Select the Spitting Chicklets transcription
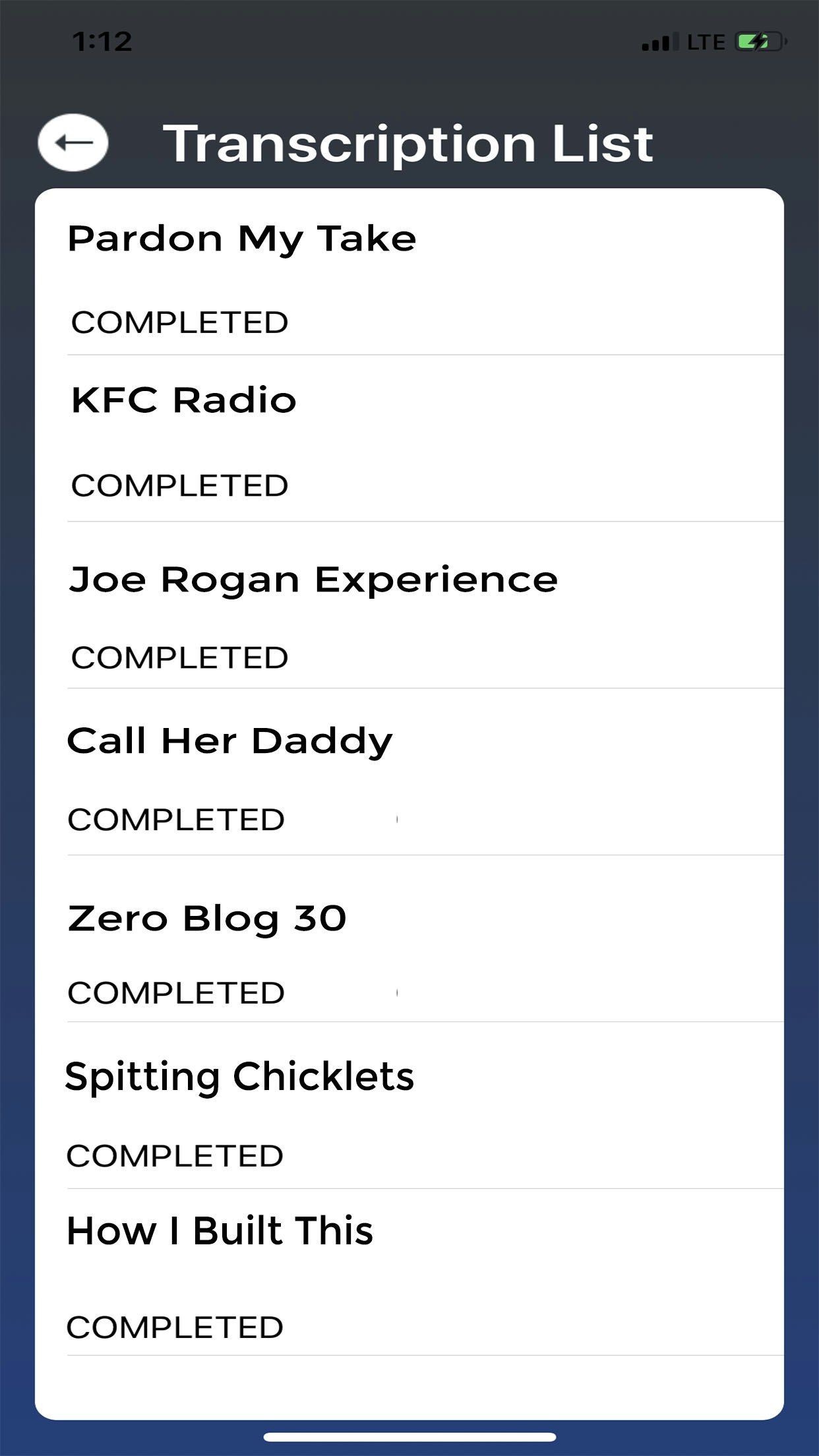The width and height of the screenshot is (819, 1456). pyautogui.click(x=409, y=1106)
